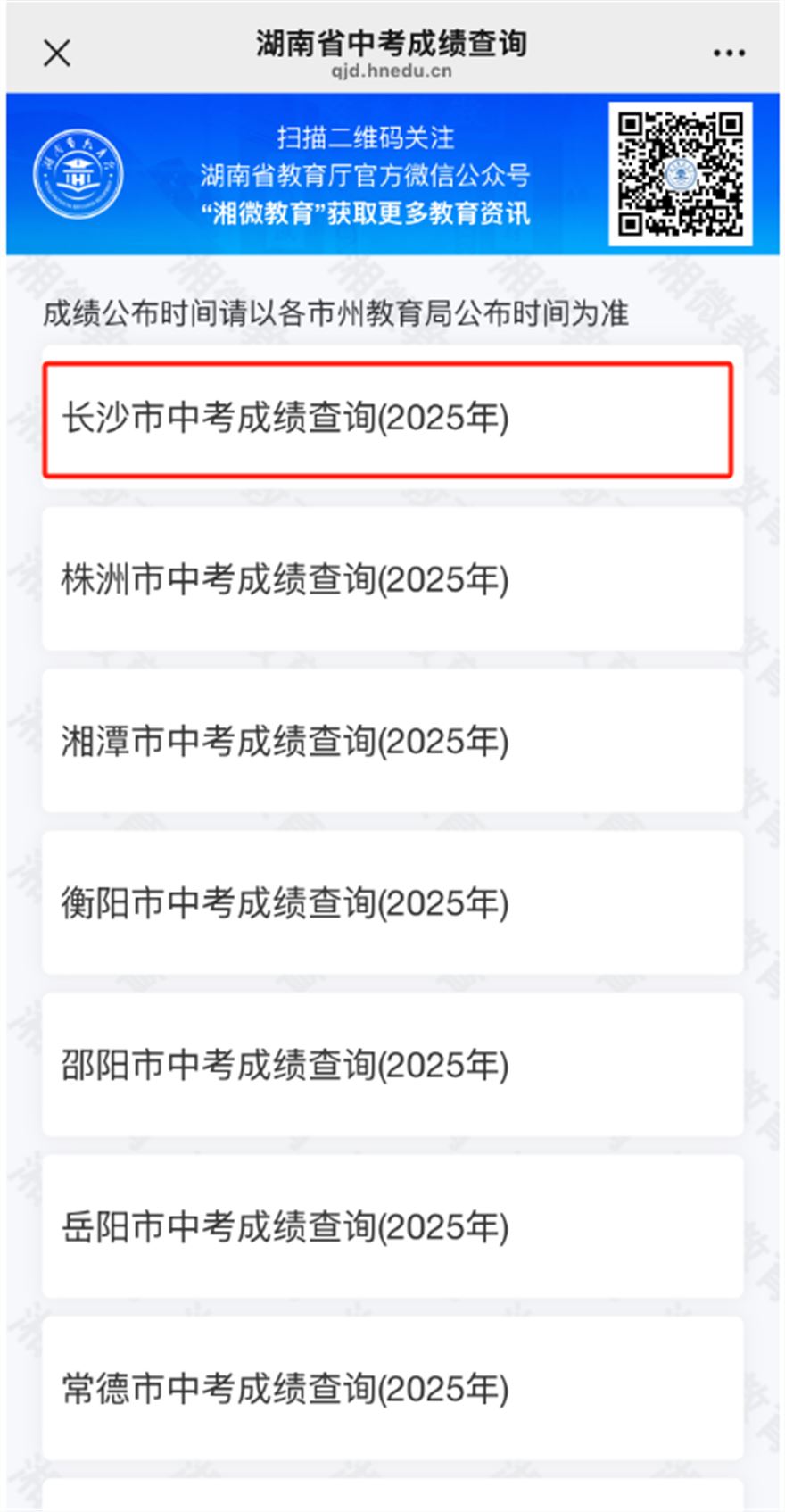Click the page title 湖南省中考成绩查询
This screenshot has width=785, height=1512.
(x=392, y=43)
